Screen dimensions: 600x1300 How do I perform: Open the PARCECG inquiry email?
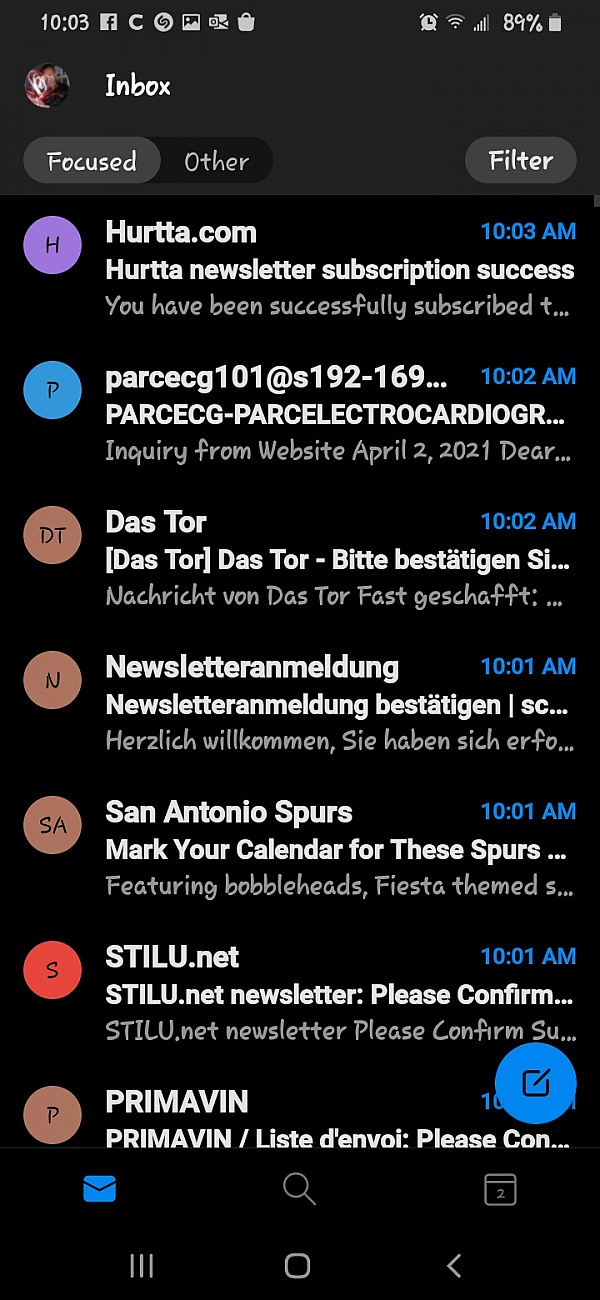pyautogui.click(x=339, y=413)
